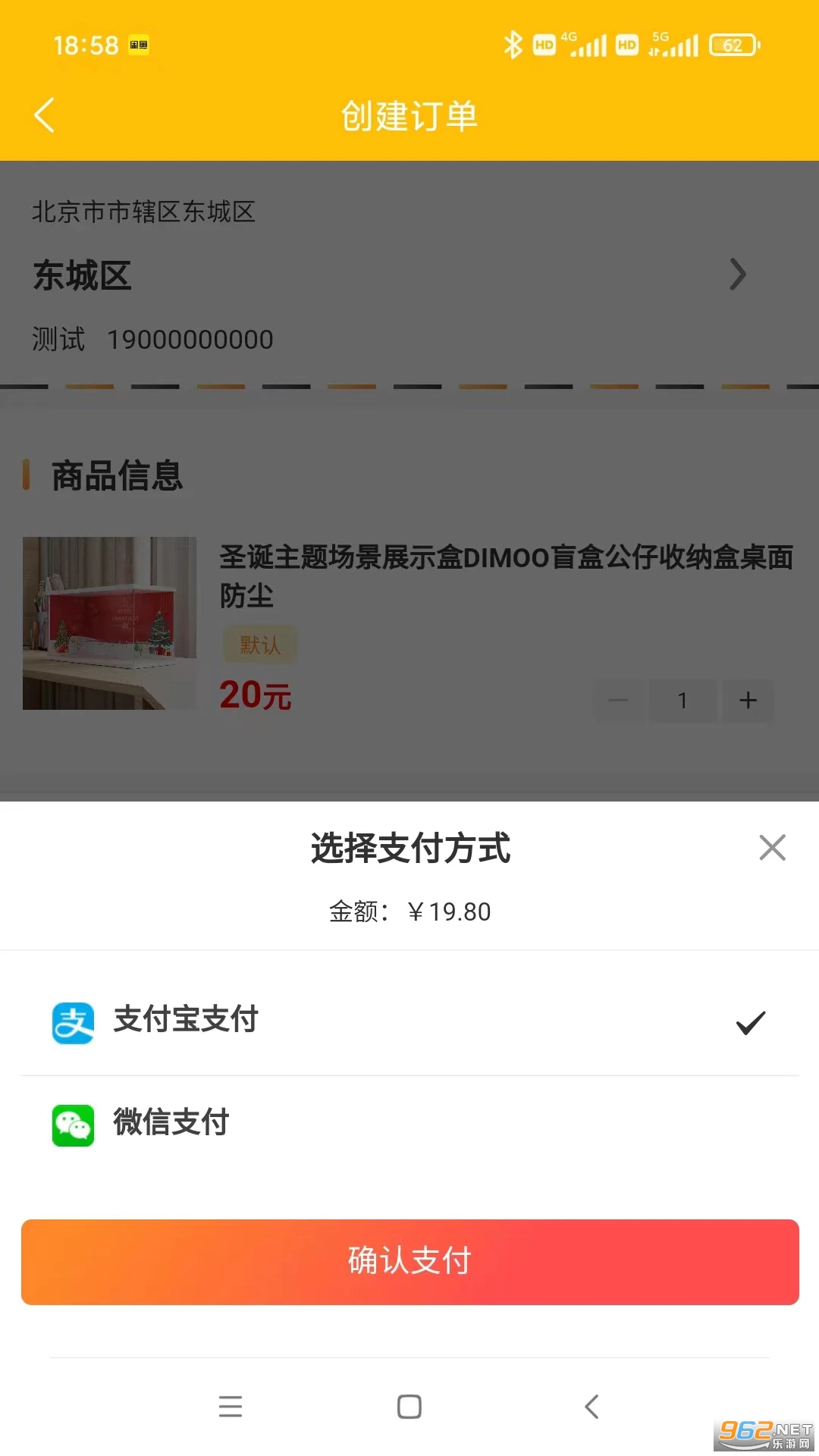Tap the plus icon to increase quantity

[748, 700]
